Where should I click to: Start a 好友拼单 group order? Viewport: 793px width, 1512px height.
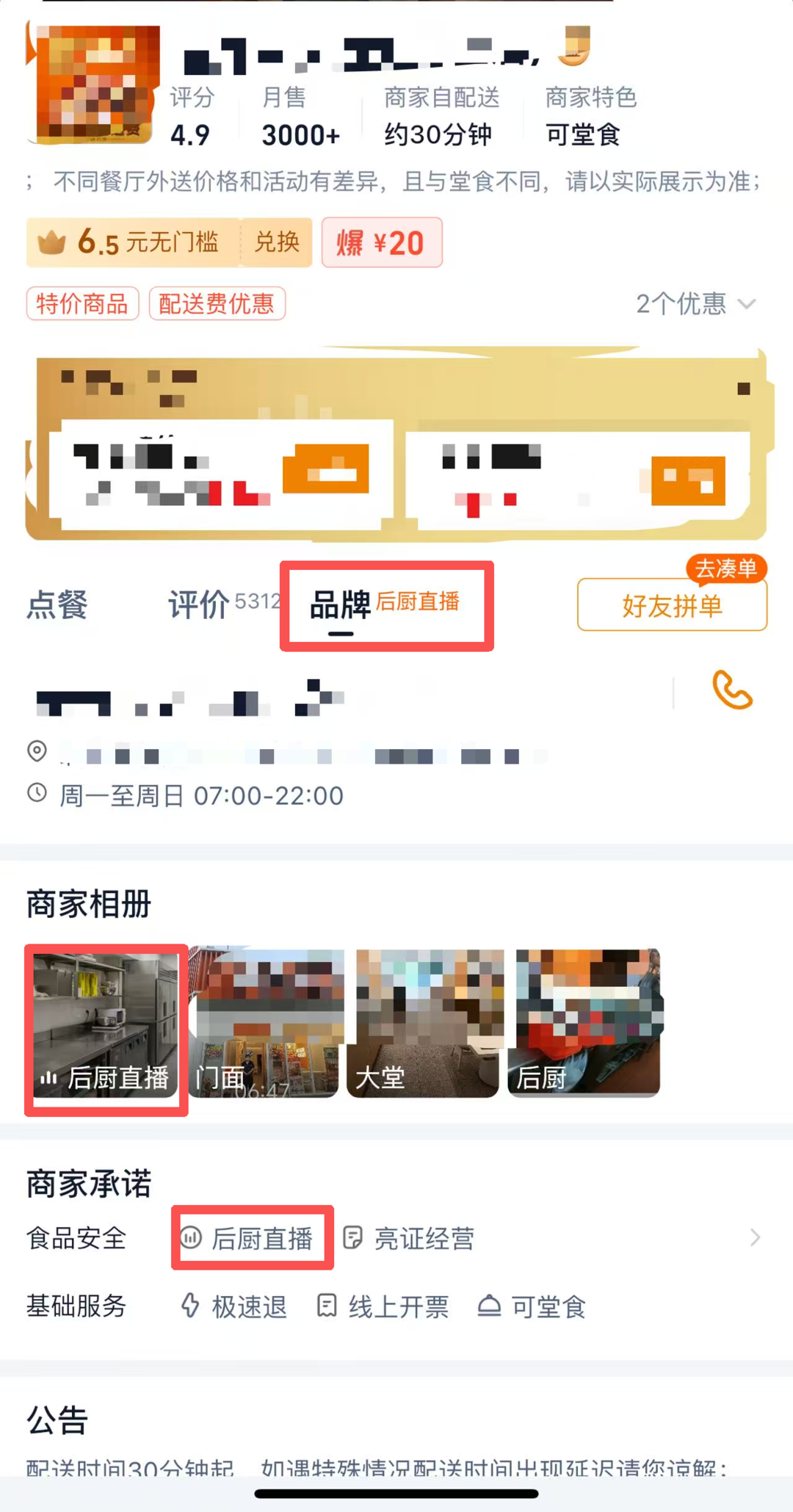coord(672,606)
